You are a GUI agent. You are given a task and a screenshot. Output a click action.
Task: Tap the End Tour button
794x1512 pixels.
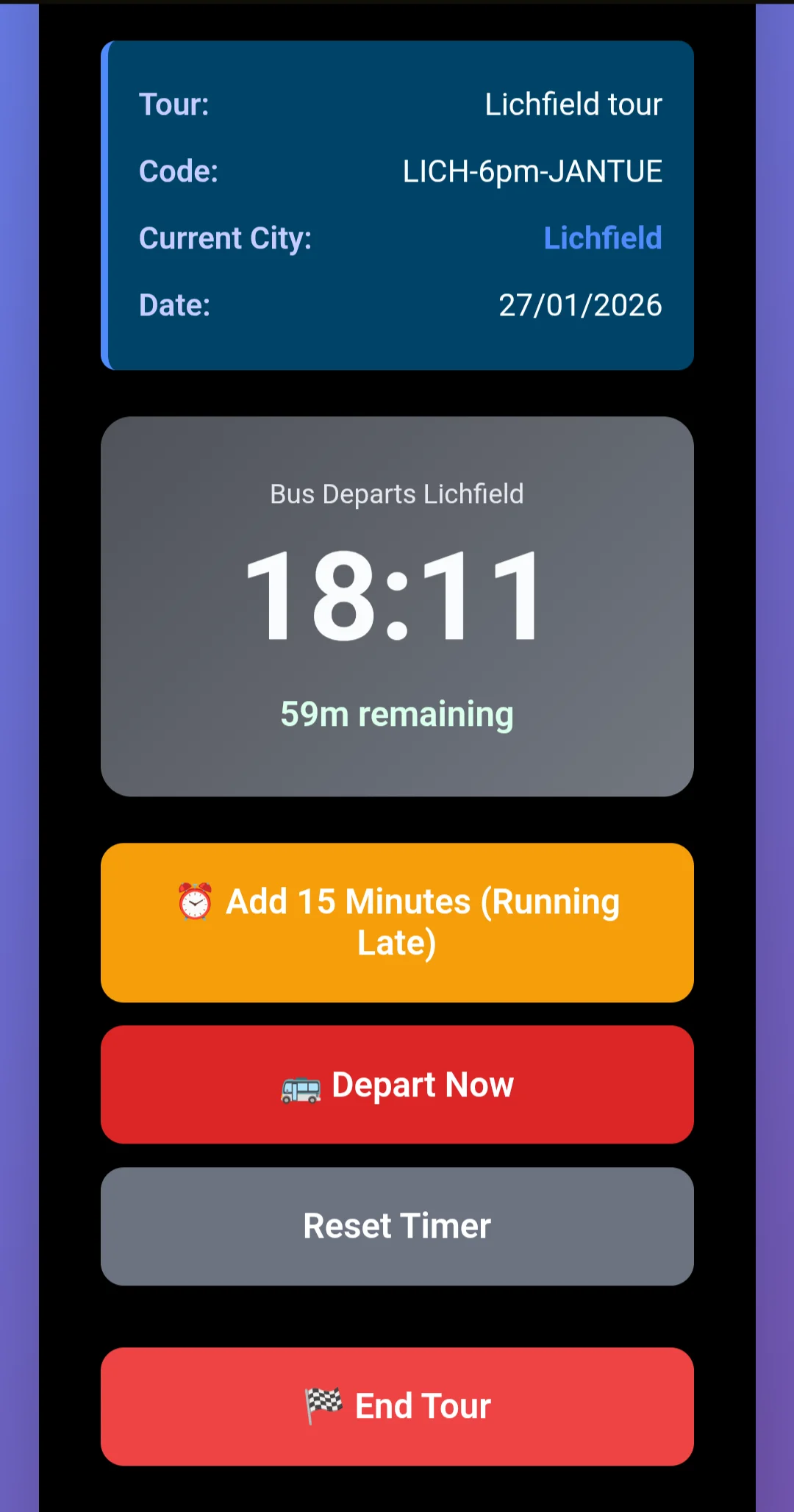(397, 1405)
